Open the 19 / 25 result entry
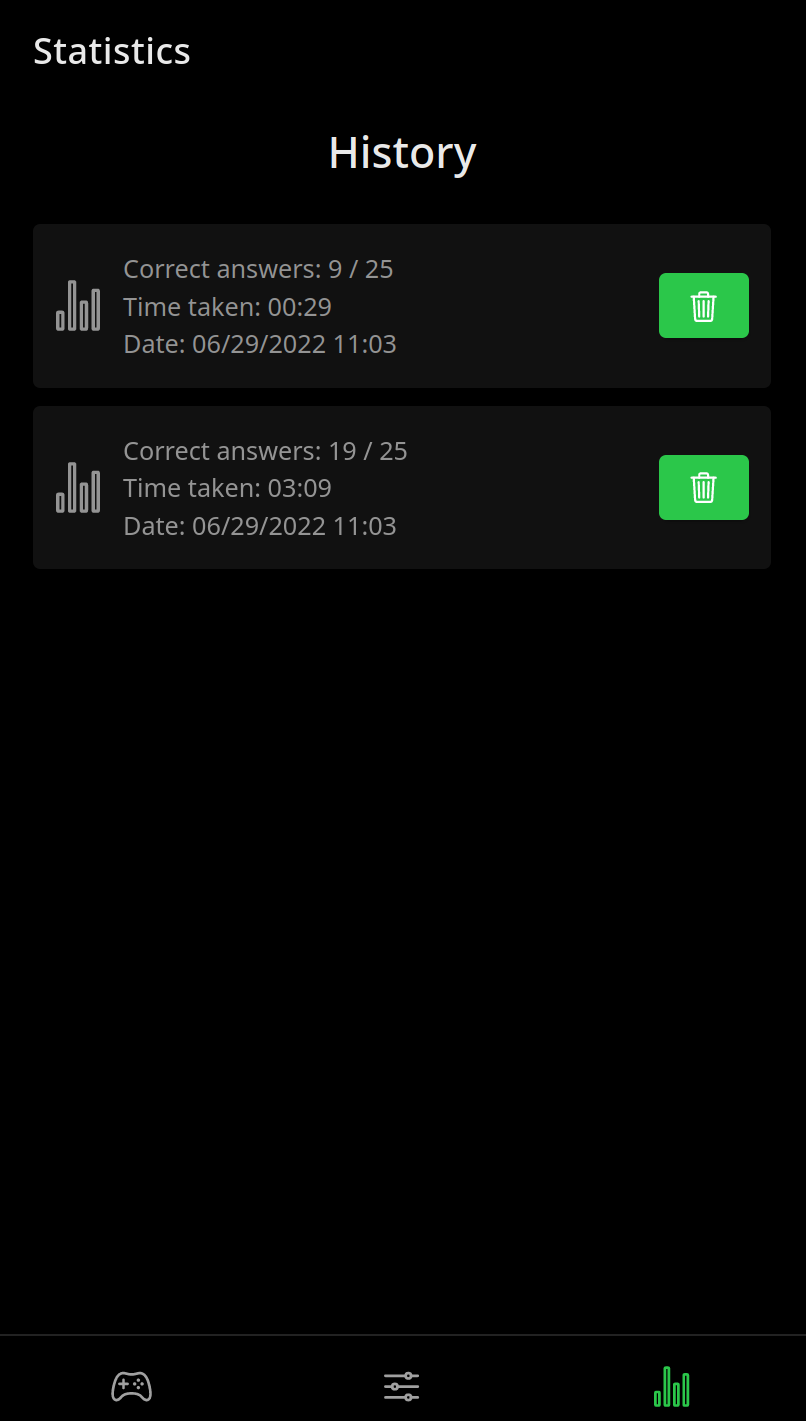The height and width of the screenshot is (1421, 806). tap(401, 488)
